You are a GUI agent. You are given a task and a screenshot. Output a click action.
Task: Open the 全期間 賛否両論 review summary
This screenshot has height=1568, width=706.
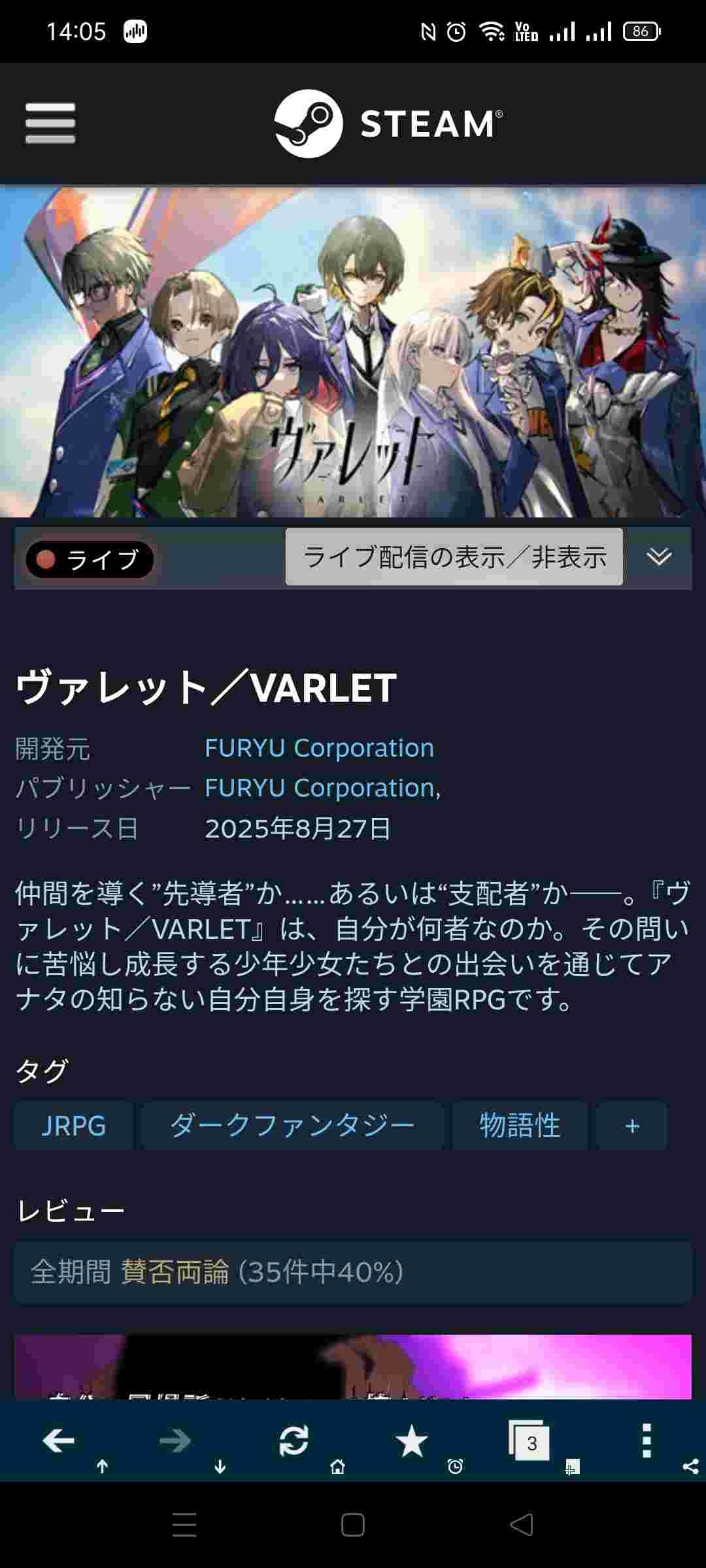(x=353, y=1272)
